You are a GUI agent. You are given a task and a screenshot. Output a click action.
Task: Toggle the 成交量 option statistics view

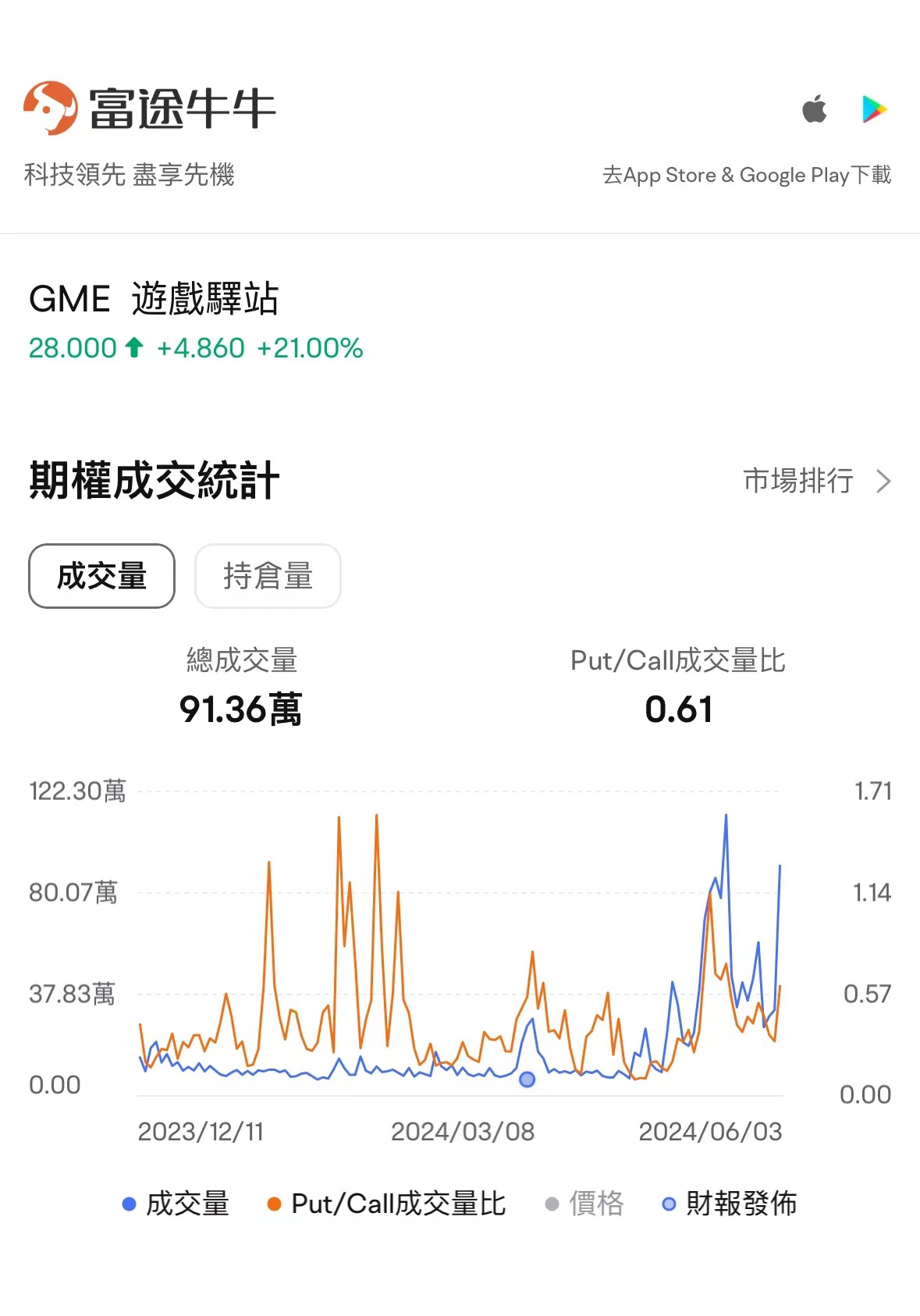101,576
